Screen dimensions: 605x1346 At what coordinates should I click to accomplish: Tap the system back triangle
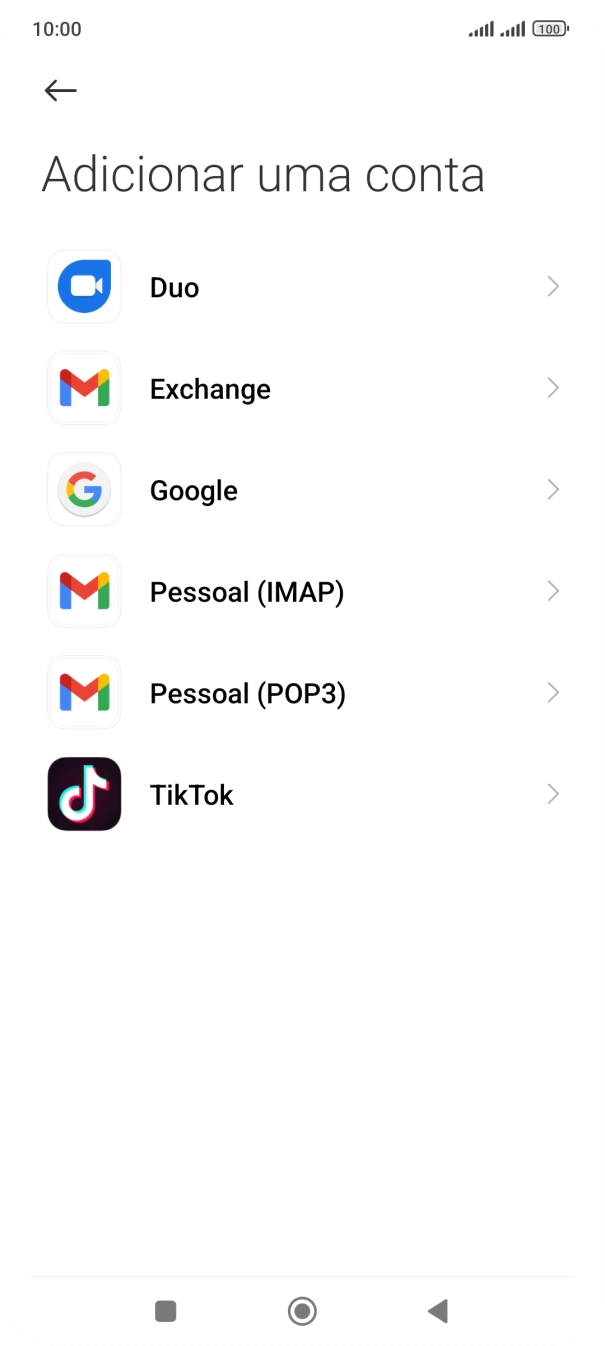pyautogui.click(x=437, y=1311)
